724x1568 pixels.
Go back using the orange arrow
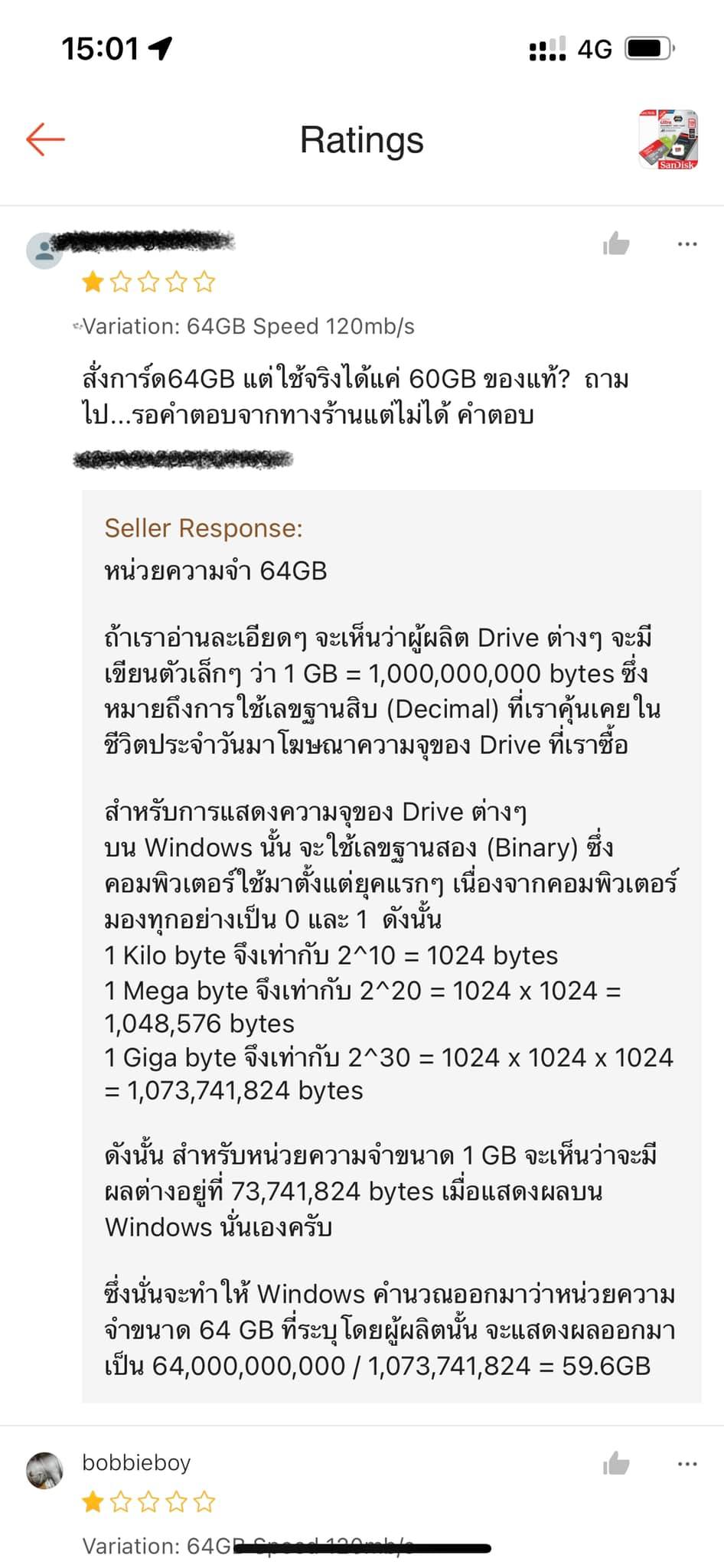click(x=45, y=139)
